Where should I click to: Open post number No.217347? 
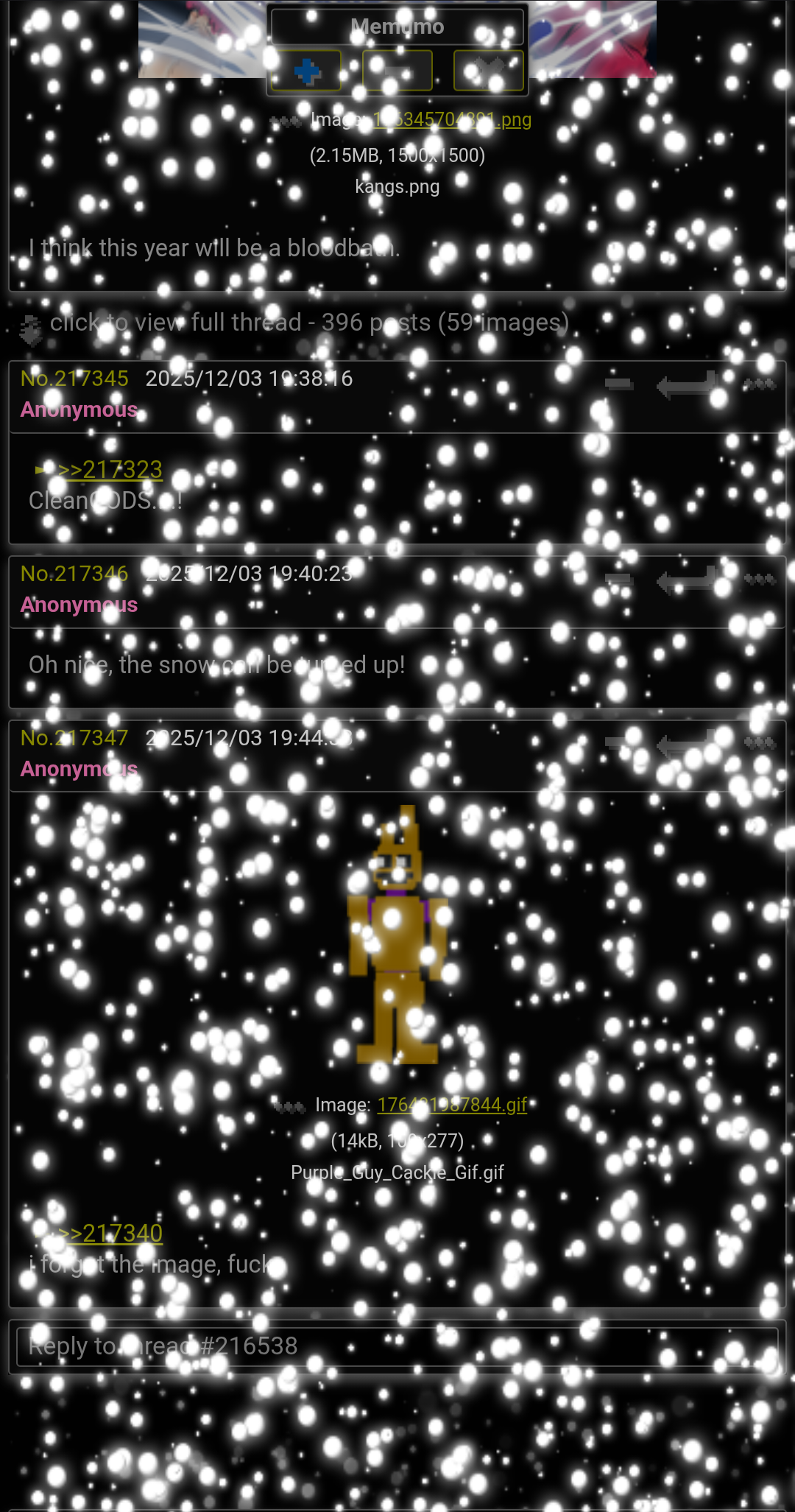point(74,738)
